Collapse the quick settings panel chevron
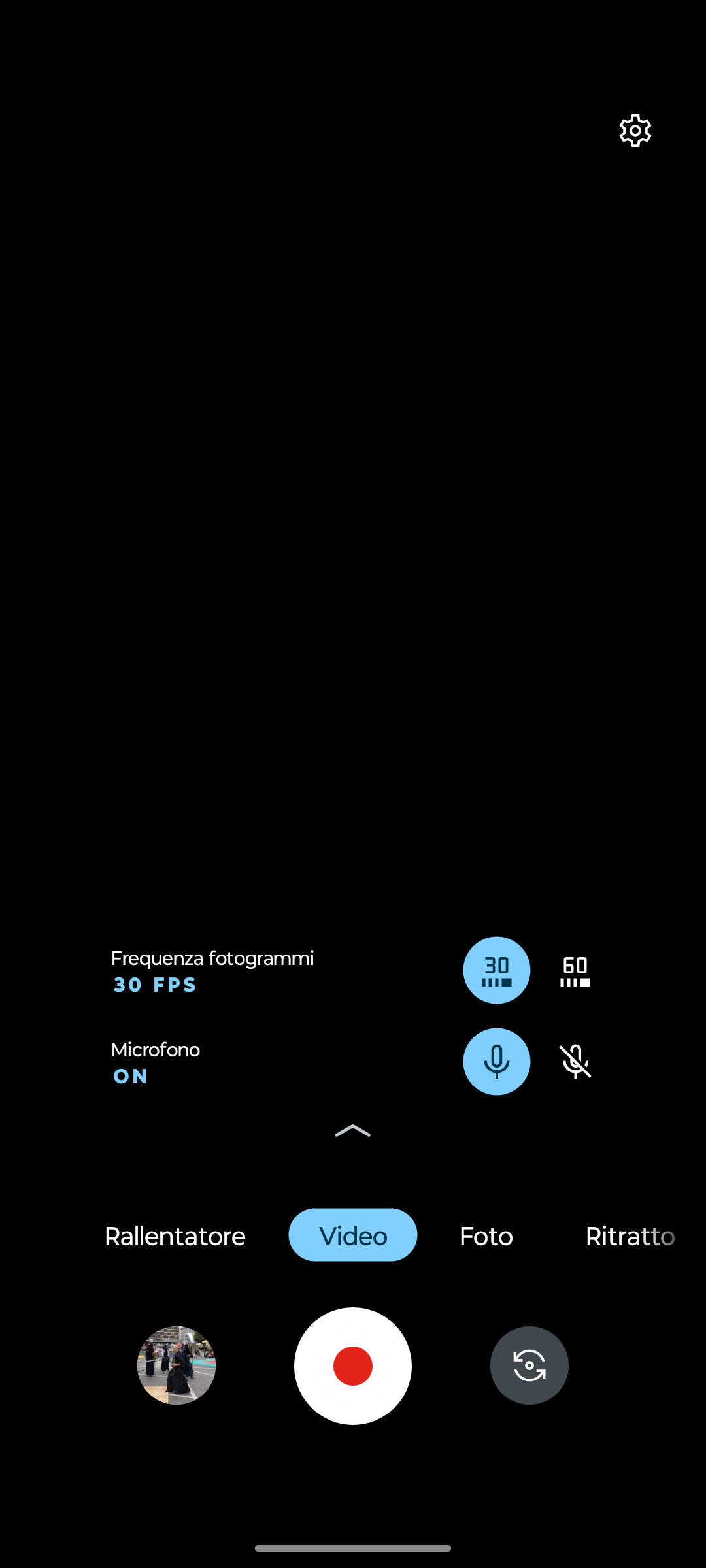The height and width of the screenshot is (1568, 706). pos(352,1131)
